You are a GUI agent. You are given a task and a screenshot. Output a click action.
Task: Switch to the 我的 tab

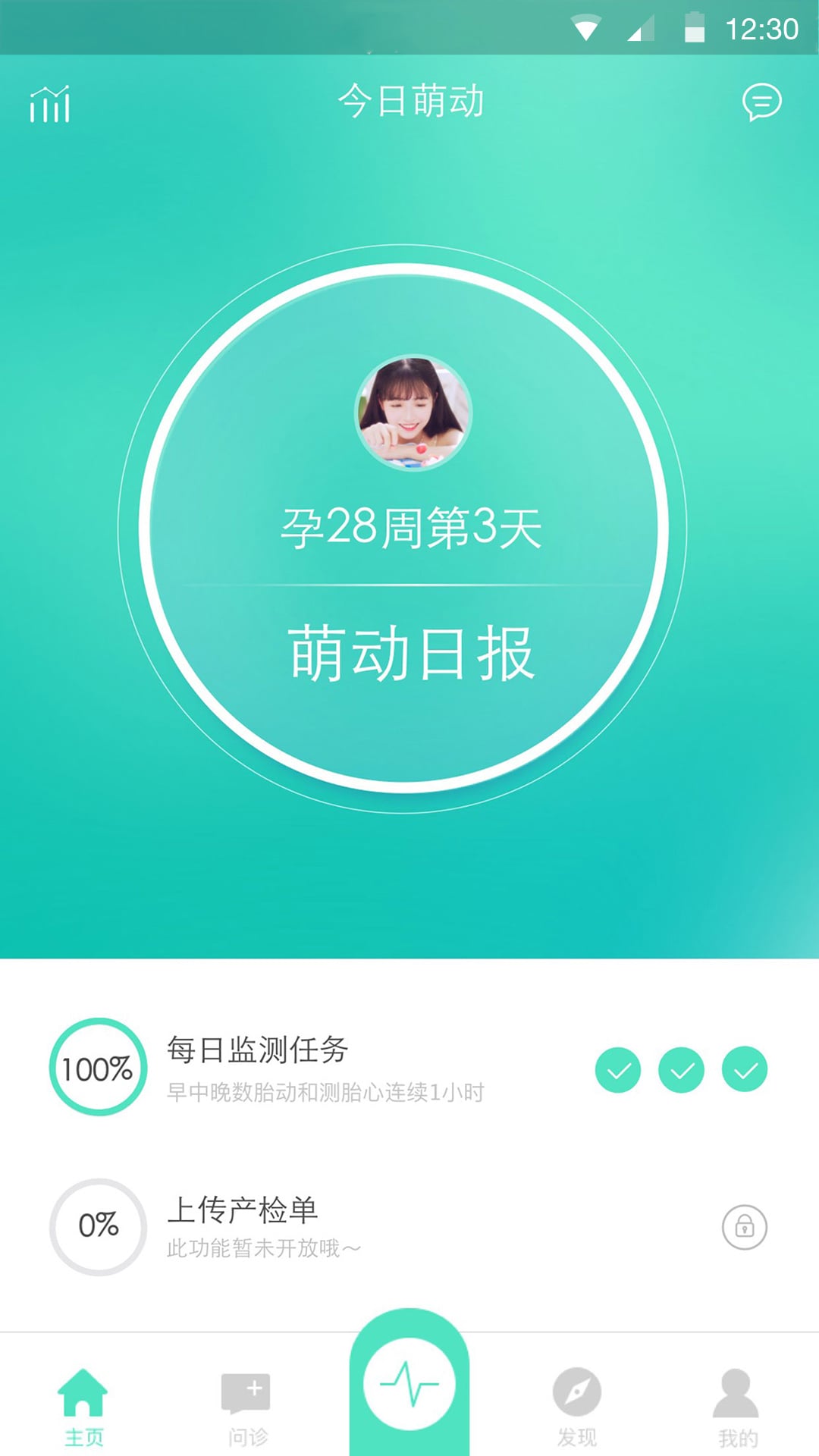(737, 1407)
